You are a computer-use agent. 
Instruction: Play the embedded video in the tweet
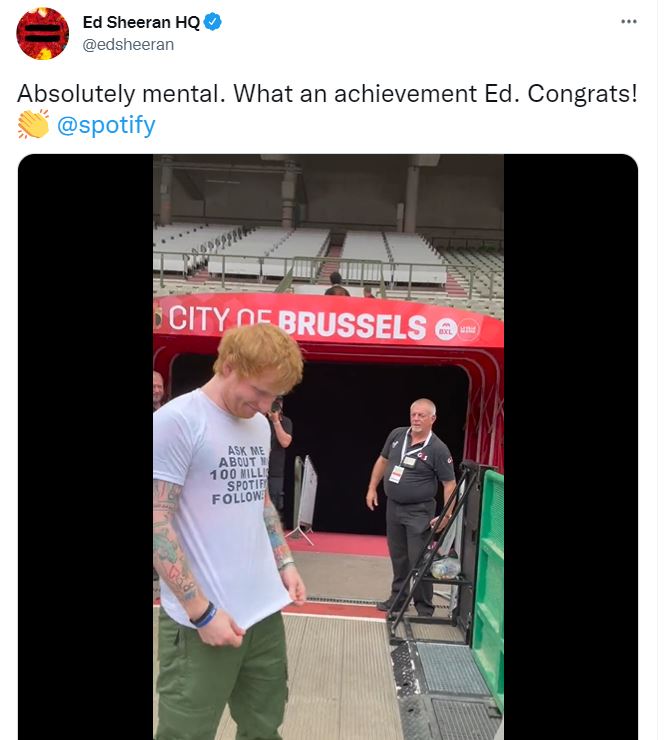328,446
